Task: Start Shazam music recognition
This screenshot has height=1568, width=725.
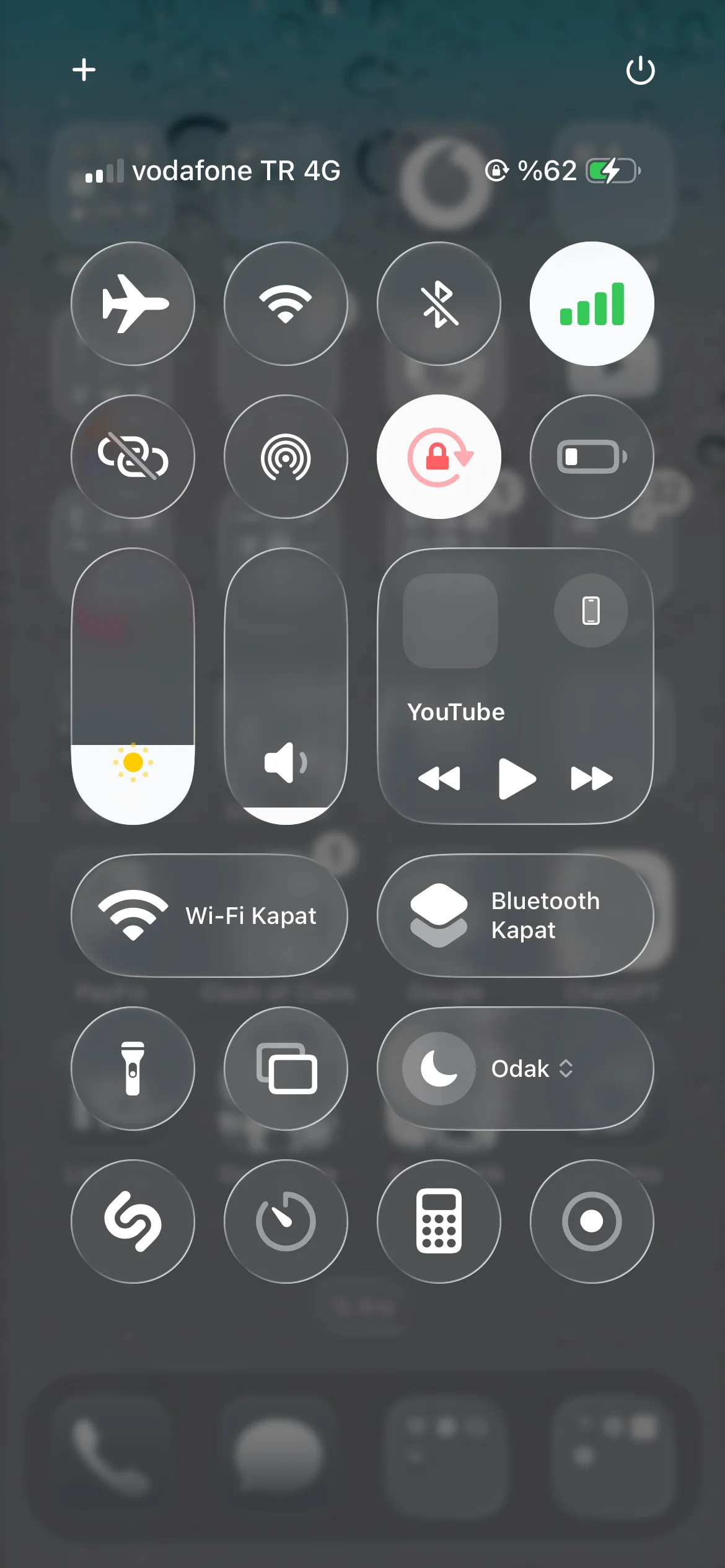Action: click(x=133, y=1221)
